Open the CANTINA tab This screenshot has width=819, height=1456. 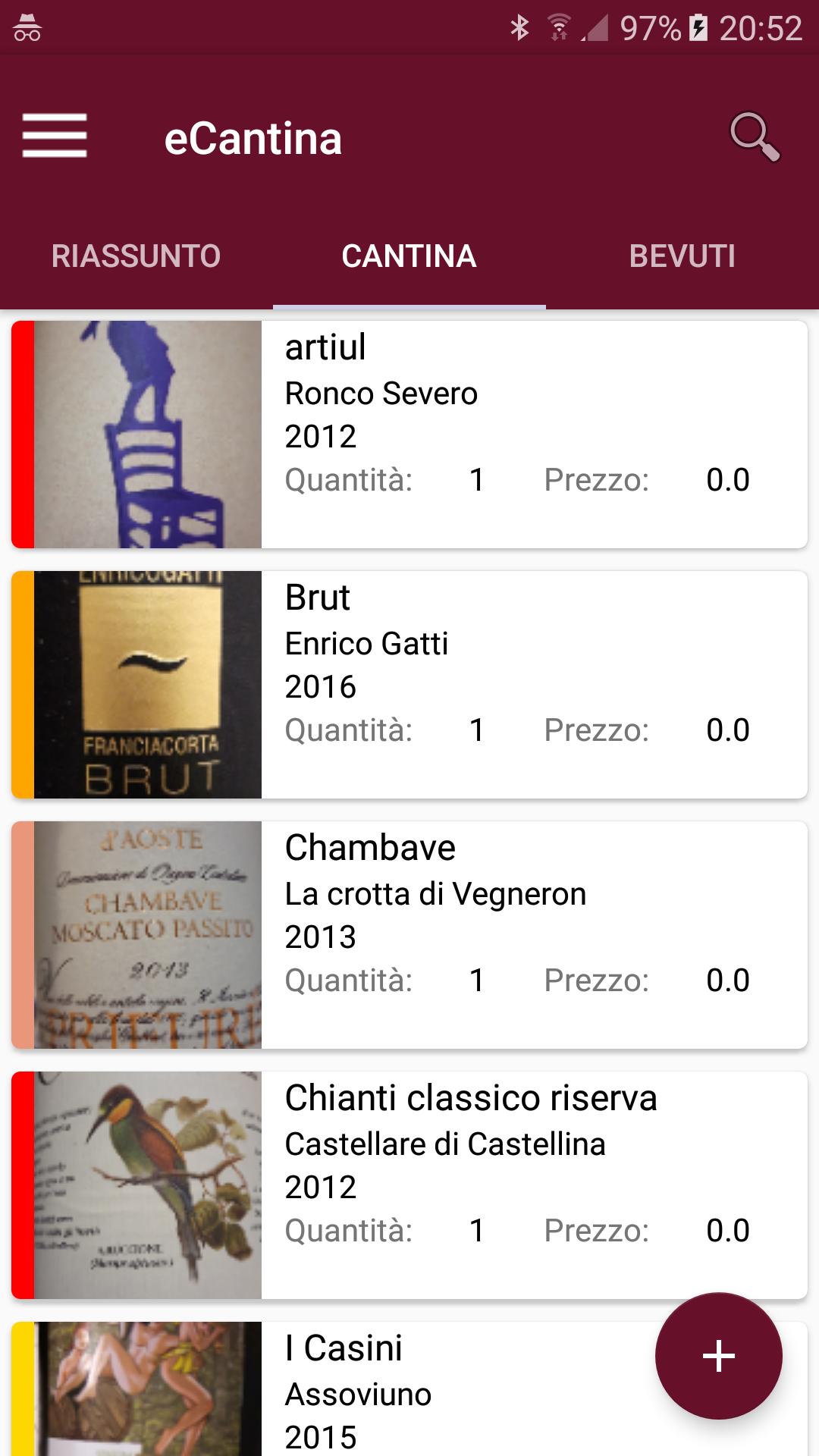point(409,256)
